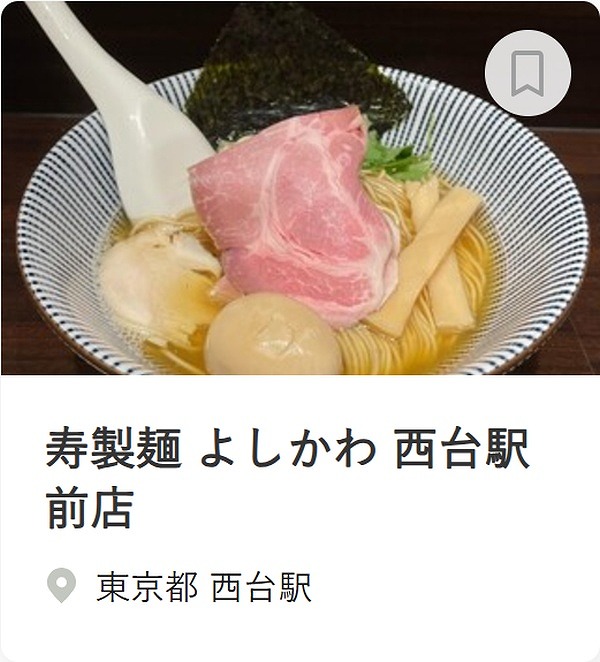Bookmark the 寿製麺 よしかわ restaurant card
600x662 pixels.
click(x=527, y=73)
